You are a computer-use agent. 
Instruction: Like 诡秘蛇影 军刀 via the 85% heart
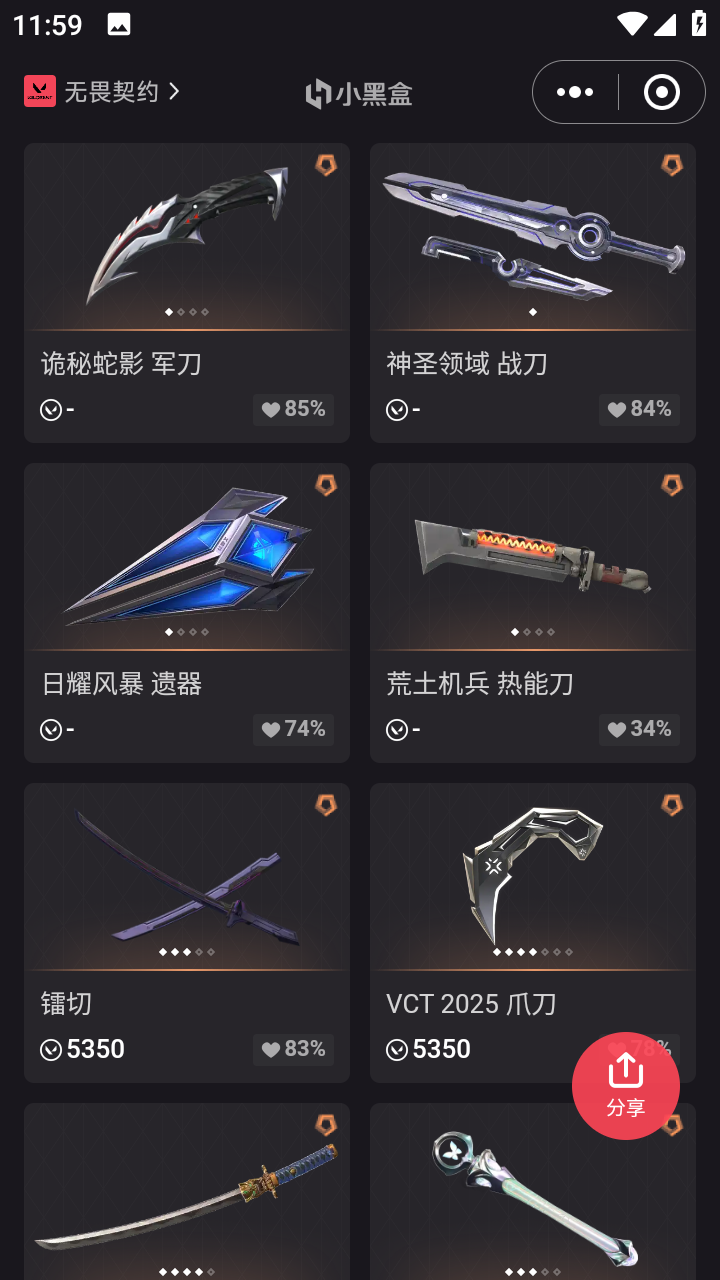coord(293,409)
